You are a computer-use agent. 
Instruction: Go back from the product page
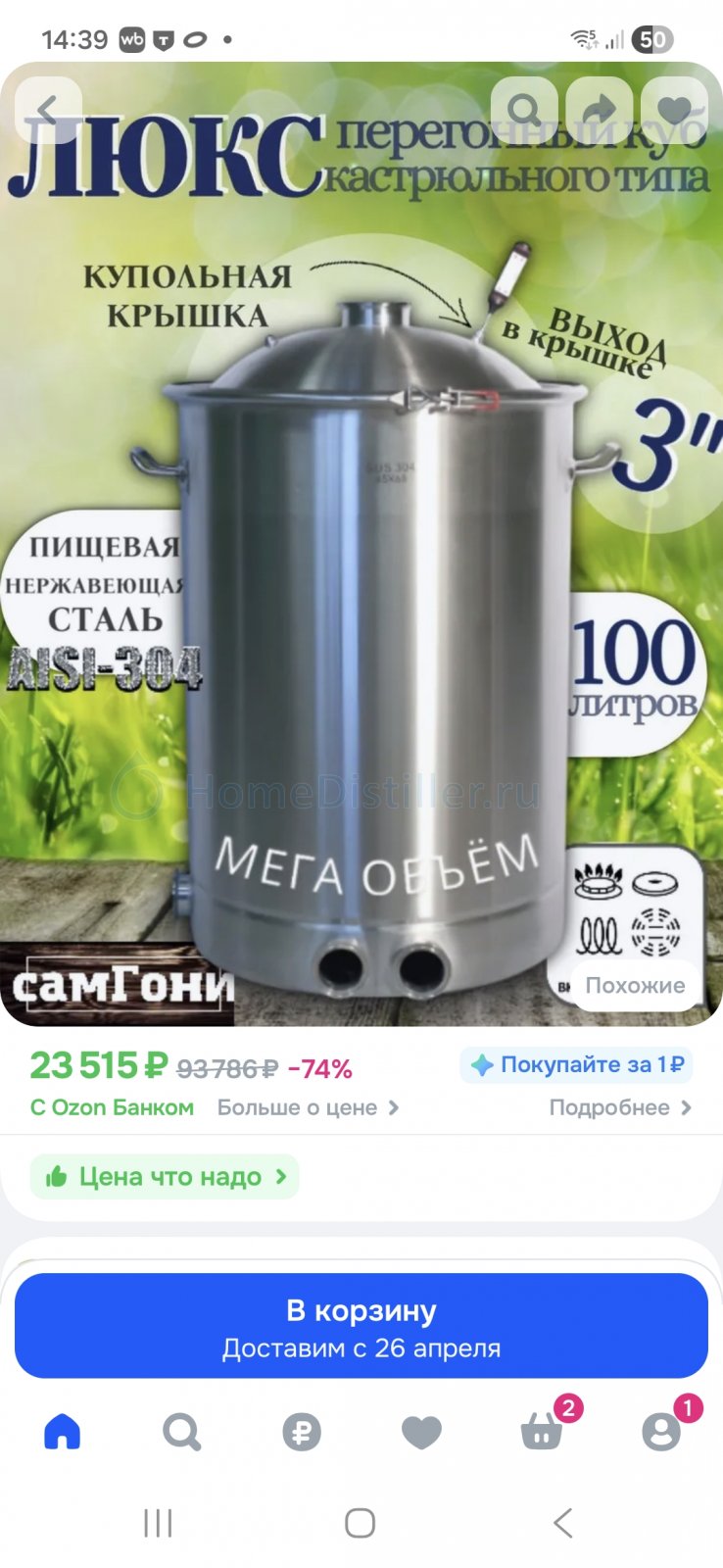tap(48, 111)
